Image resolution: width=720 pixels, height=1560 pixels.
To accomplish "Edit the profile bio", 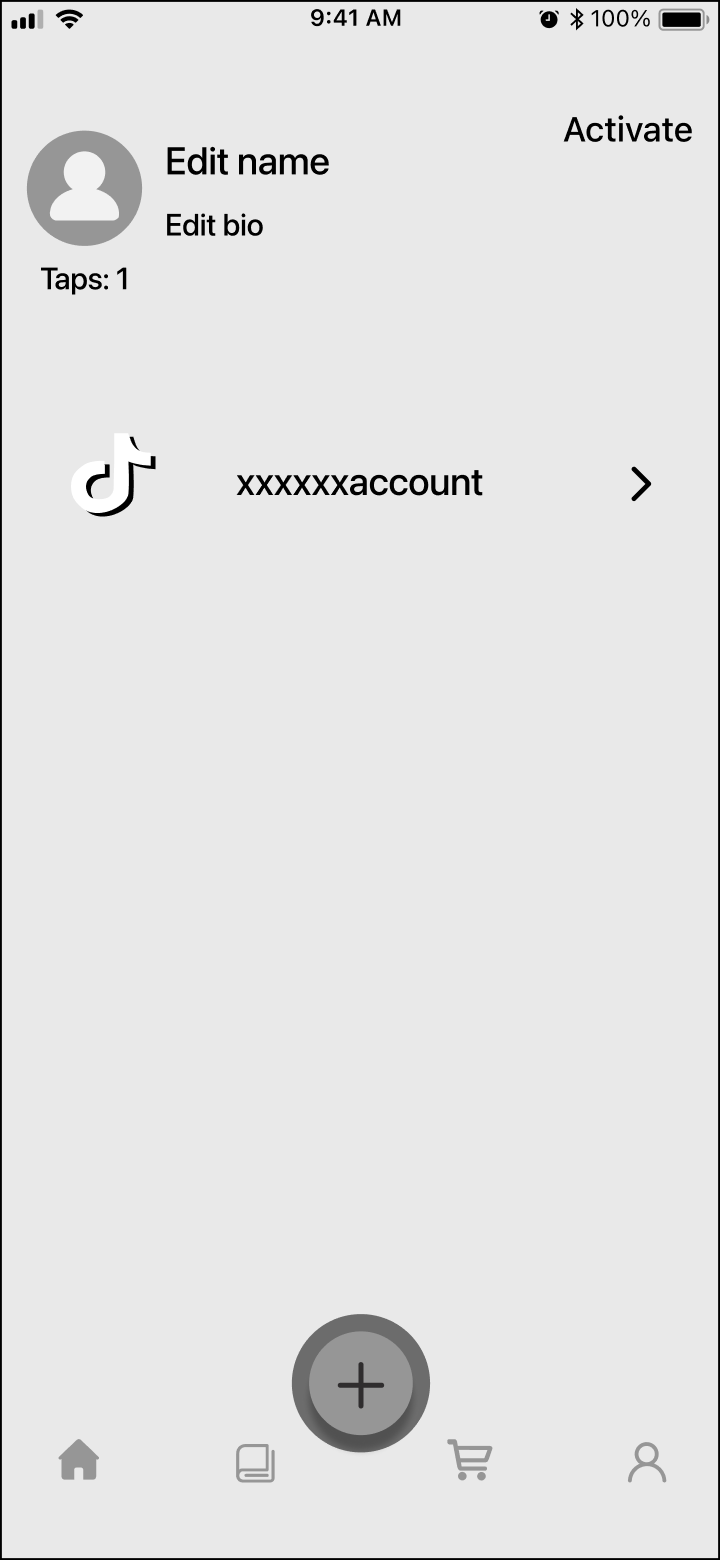I will tap(214, 226).
